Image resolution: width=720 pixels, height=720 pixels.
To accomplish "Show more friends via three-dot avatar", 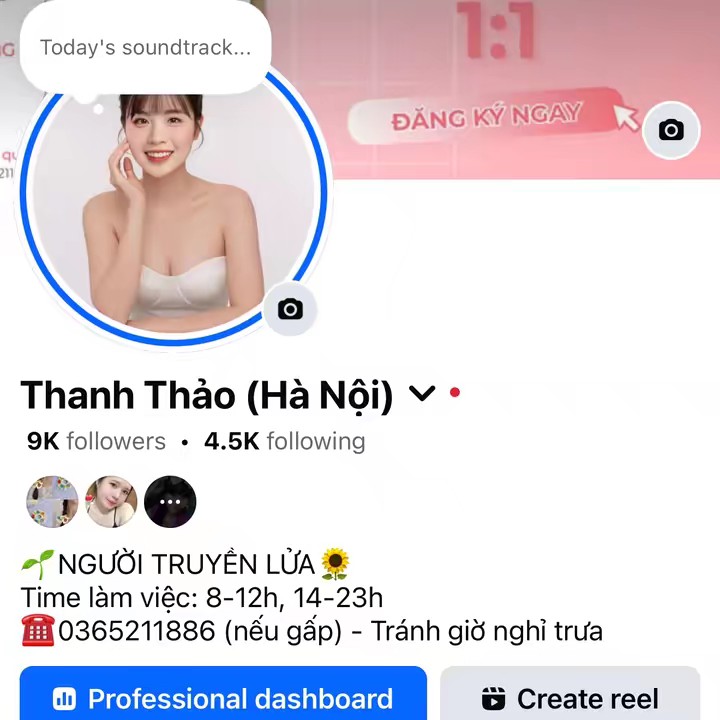I will pyautogui.click(x=170, y=501).
